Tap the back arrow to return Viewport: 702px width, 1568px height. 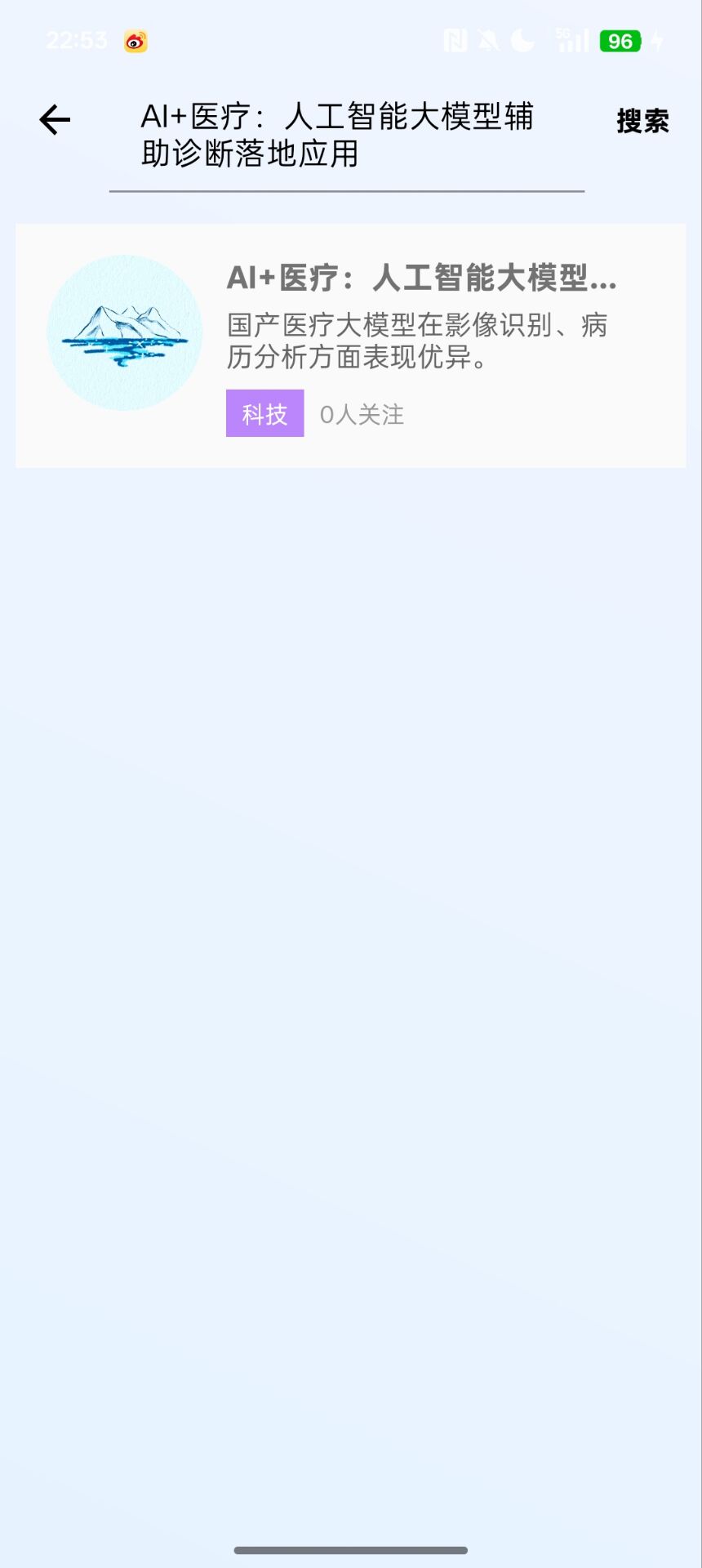tap(52, 119)
